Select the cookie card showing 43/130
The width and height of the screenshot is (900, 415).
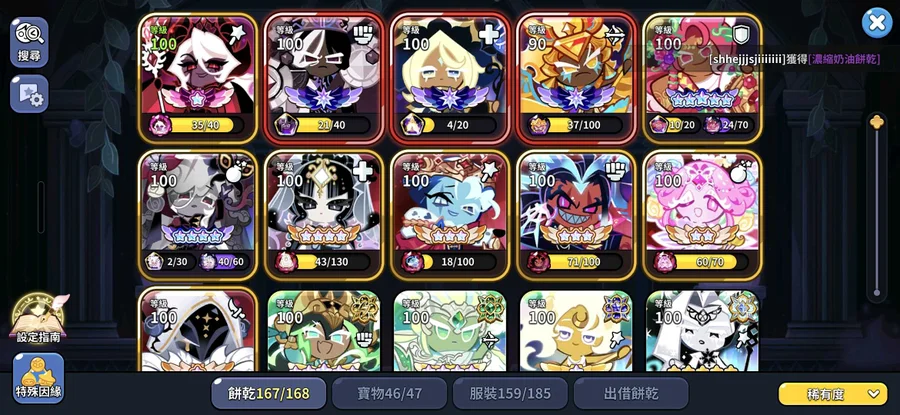(x=325, y=214)
